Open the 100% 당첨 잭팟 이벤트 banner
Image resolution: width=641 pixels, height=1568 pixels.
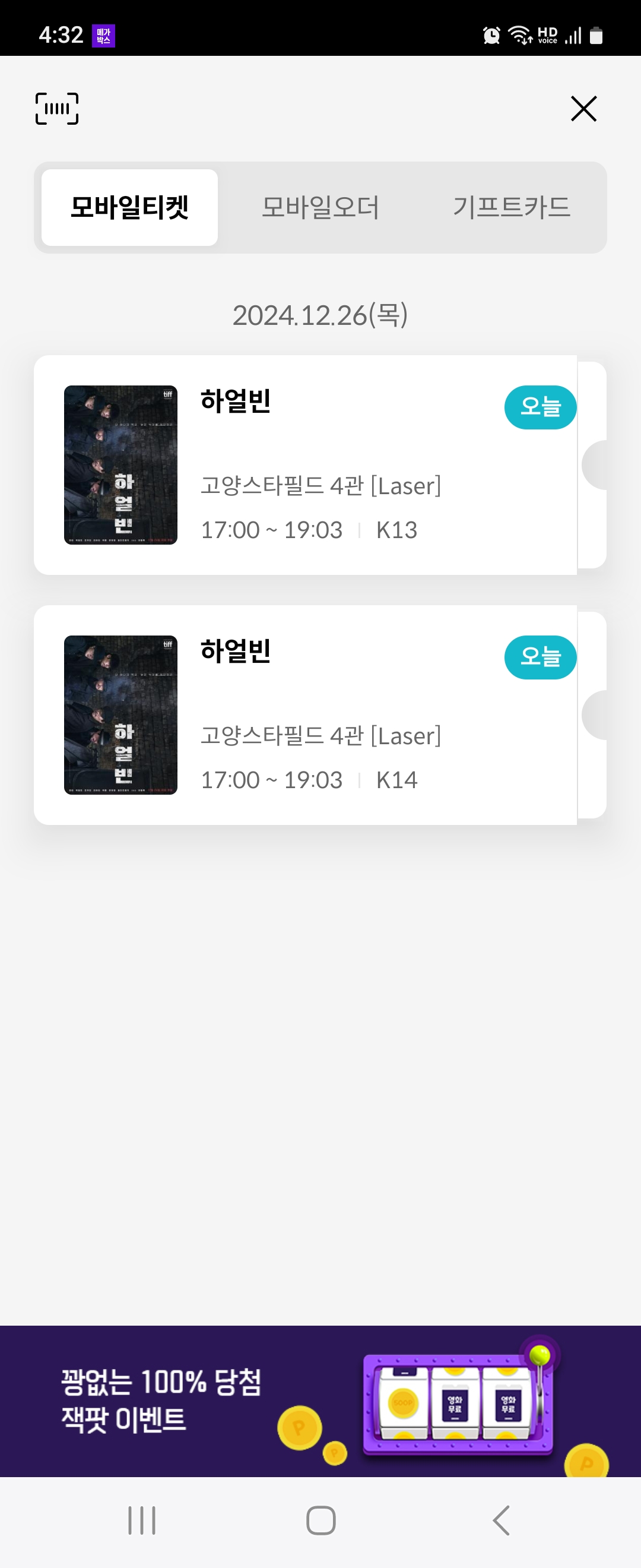(x=320, y=1401)
